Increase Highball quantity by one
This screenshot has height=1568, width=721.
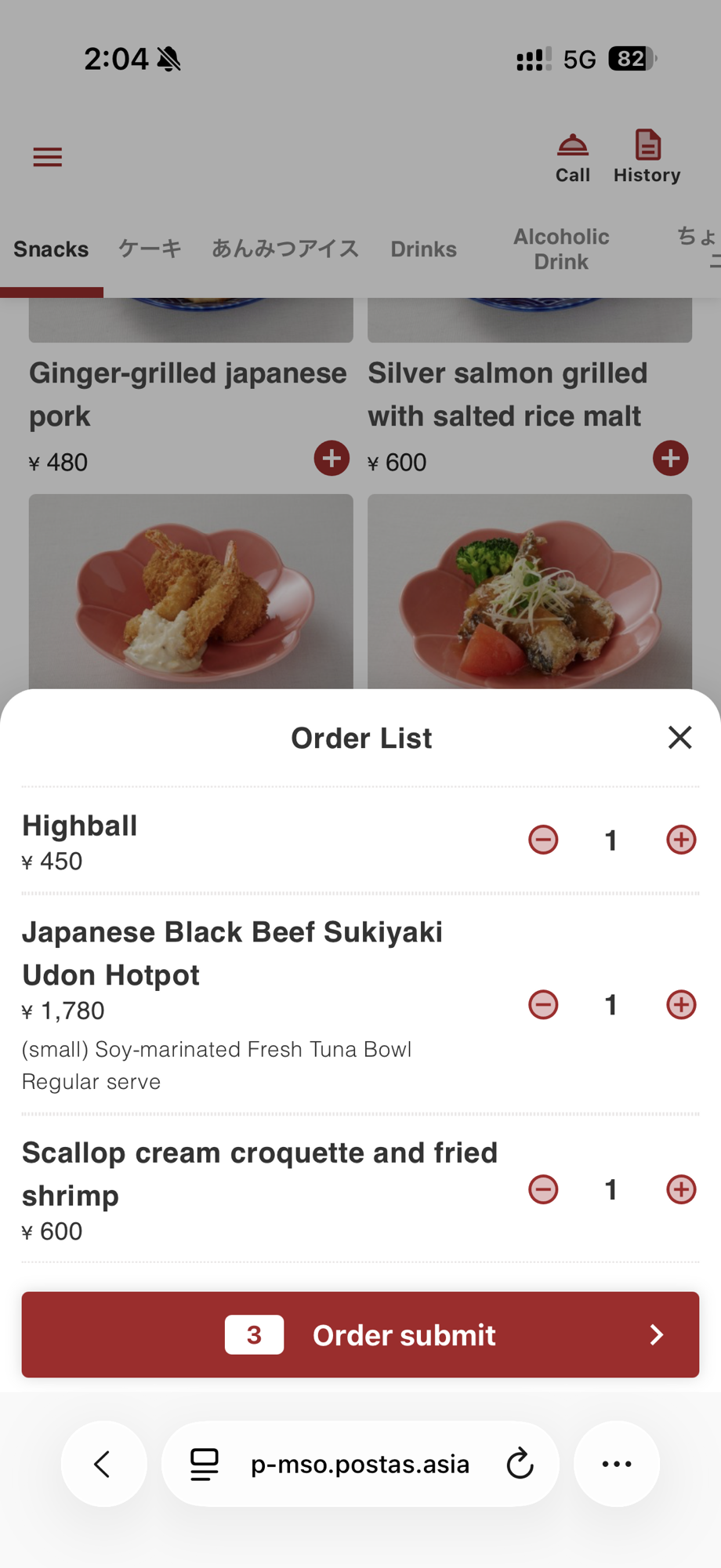pos(681,840)
